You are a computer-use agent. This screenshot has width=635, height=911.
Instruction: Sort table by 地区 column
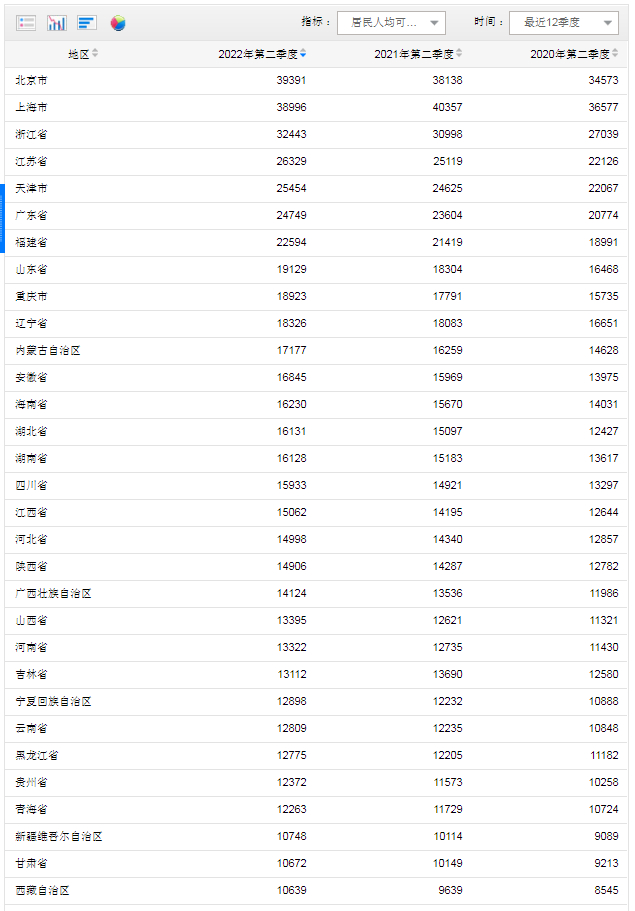click(x=84, y=54)
